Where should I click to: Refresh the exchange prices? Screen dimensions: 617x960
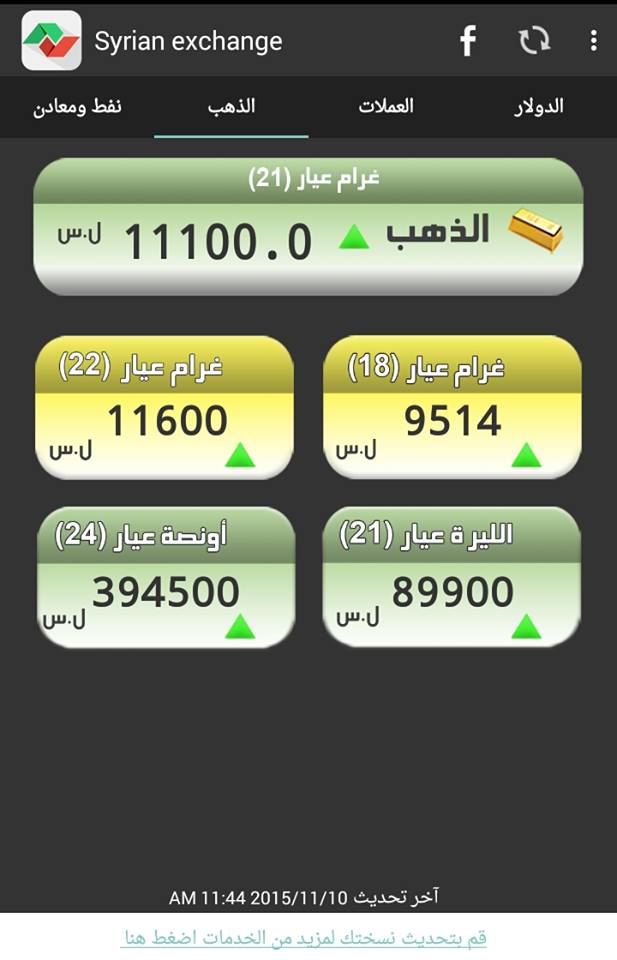tap(534, 41)
